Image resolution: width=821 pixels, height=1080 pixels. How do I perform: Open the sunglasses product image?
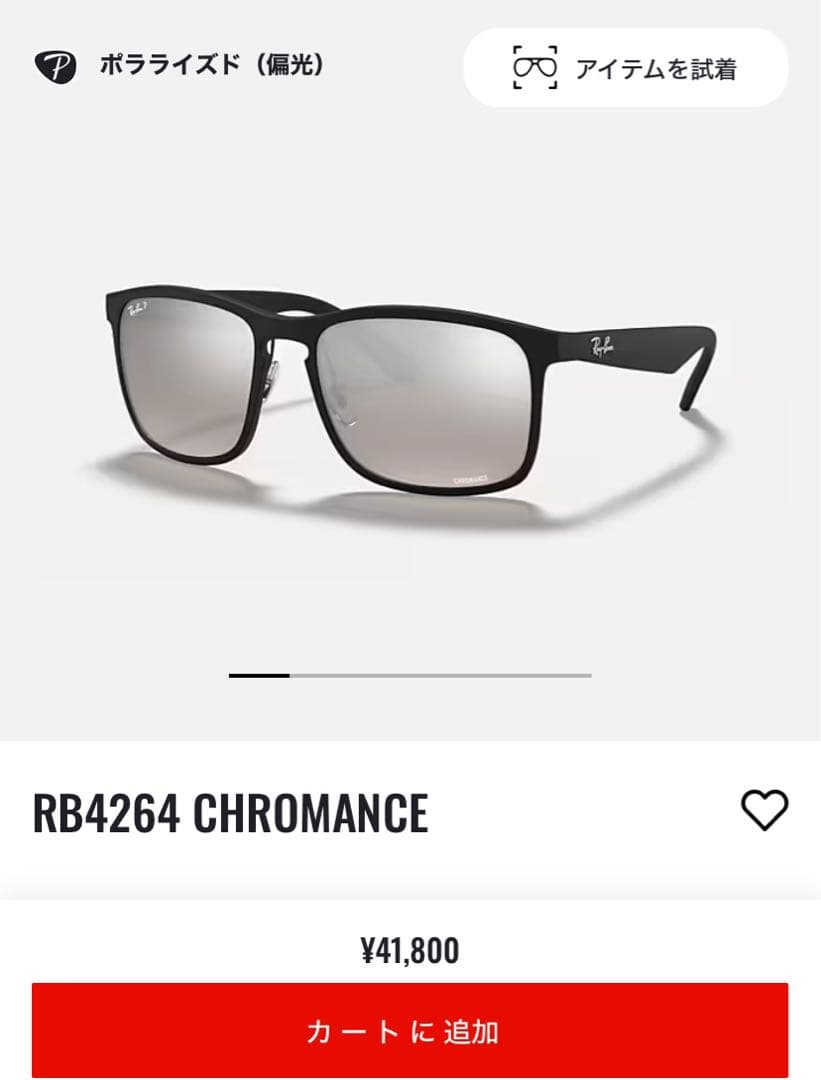click(x=410, y=400)
